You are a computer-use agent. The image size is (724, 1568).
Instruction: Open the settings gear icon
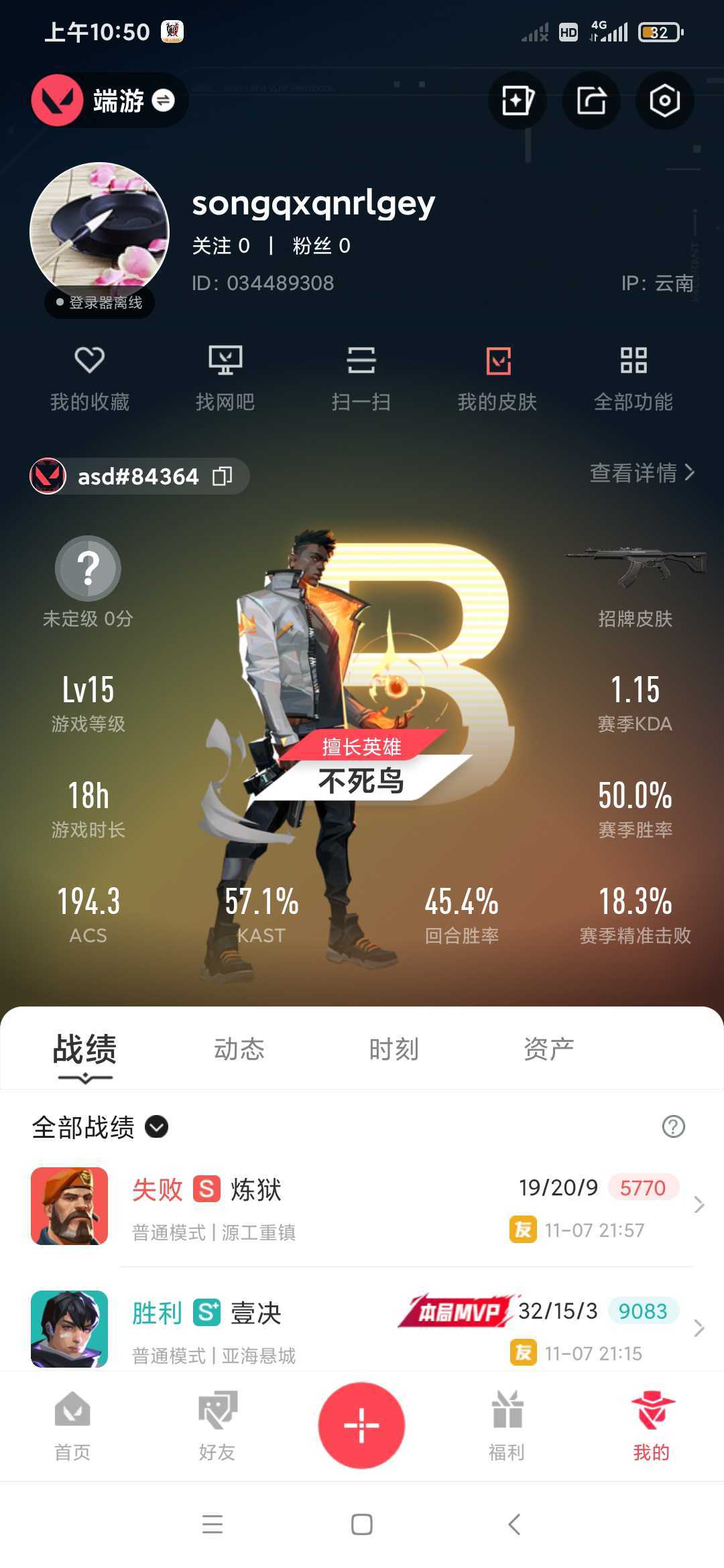tap(664, 101)
